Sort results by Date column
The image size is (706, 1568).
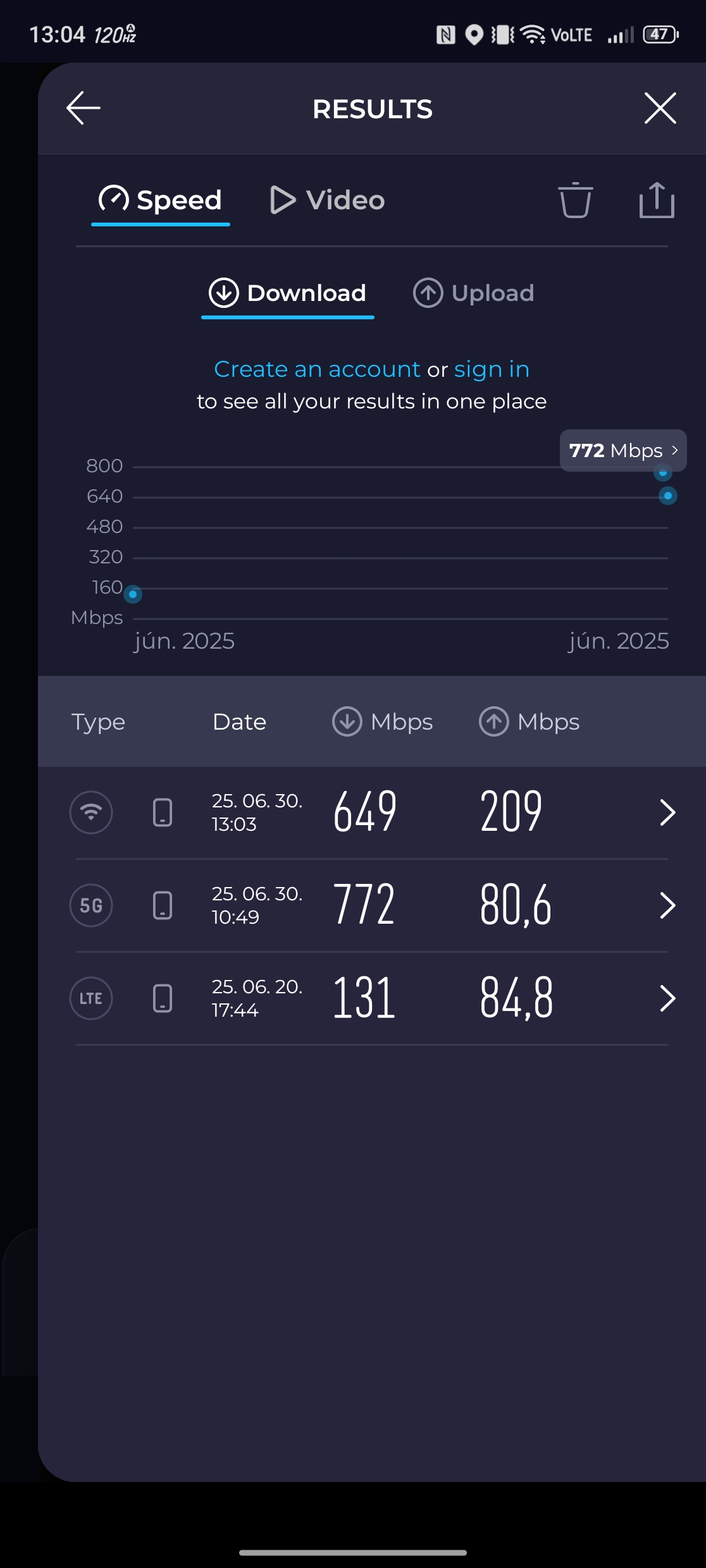click(x=239, y=722)
